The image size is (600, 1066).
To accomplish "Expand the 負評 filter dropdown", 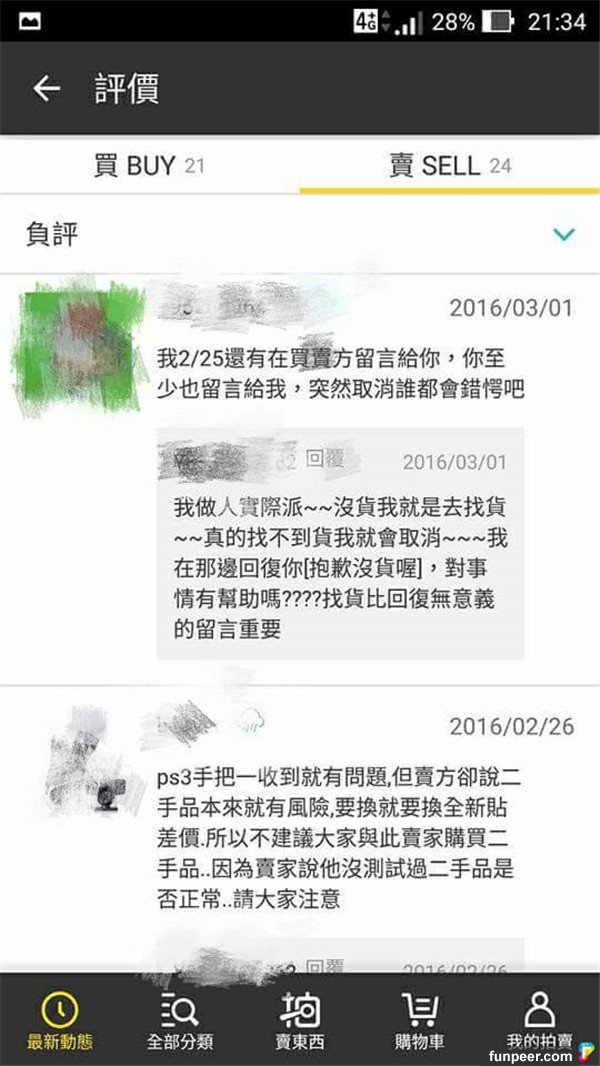I will coord(564,235).
